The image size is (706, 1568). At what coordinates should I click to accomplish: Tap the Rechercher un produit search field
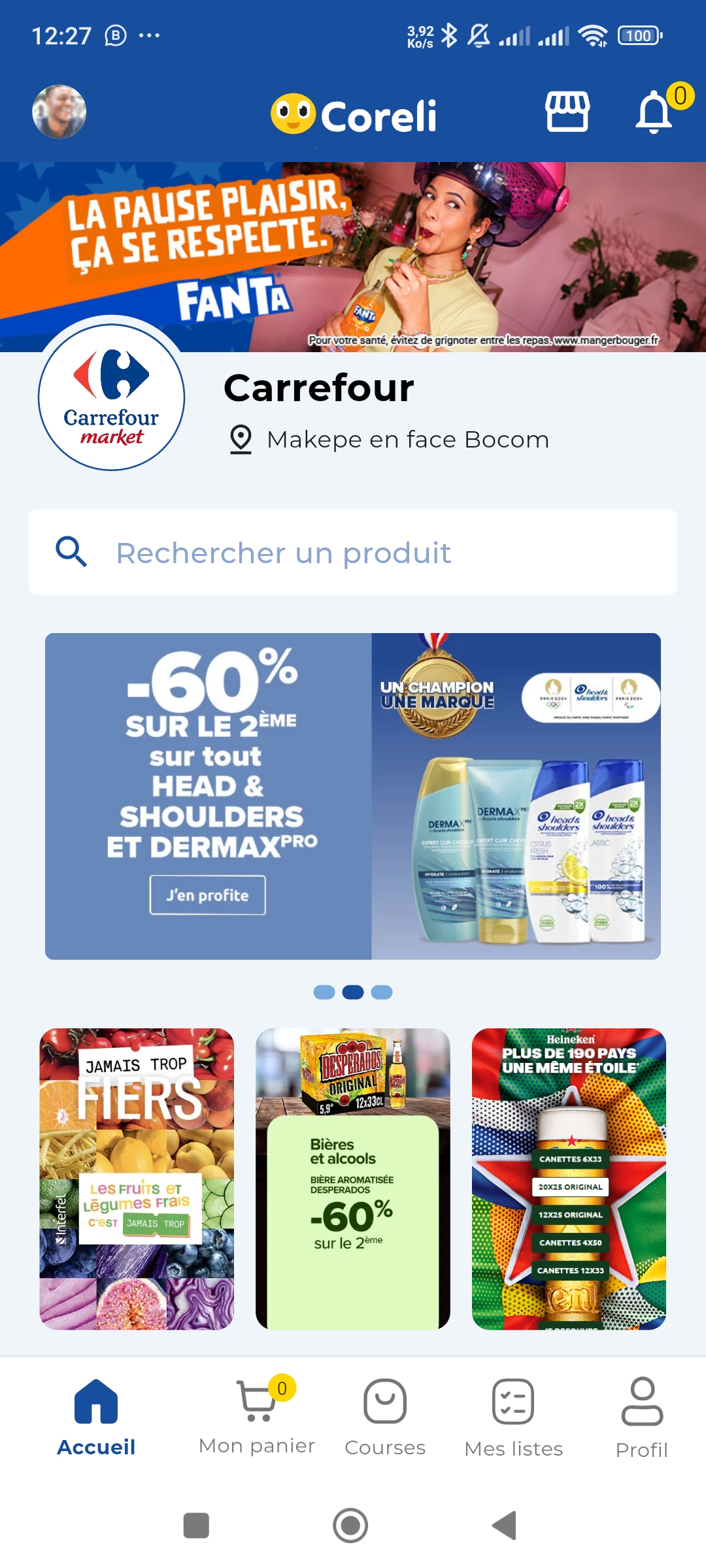(353, 553)
